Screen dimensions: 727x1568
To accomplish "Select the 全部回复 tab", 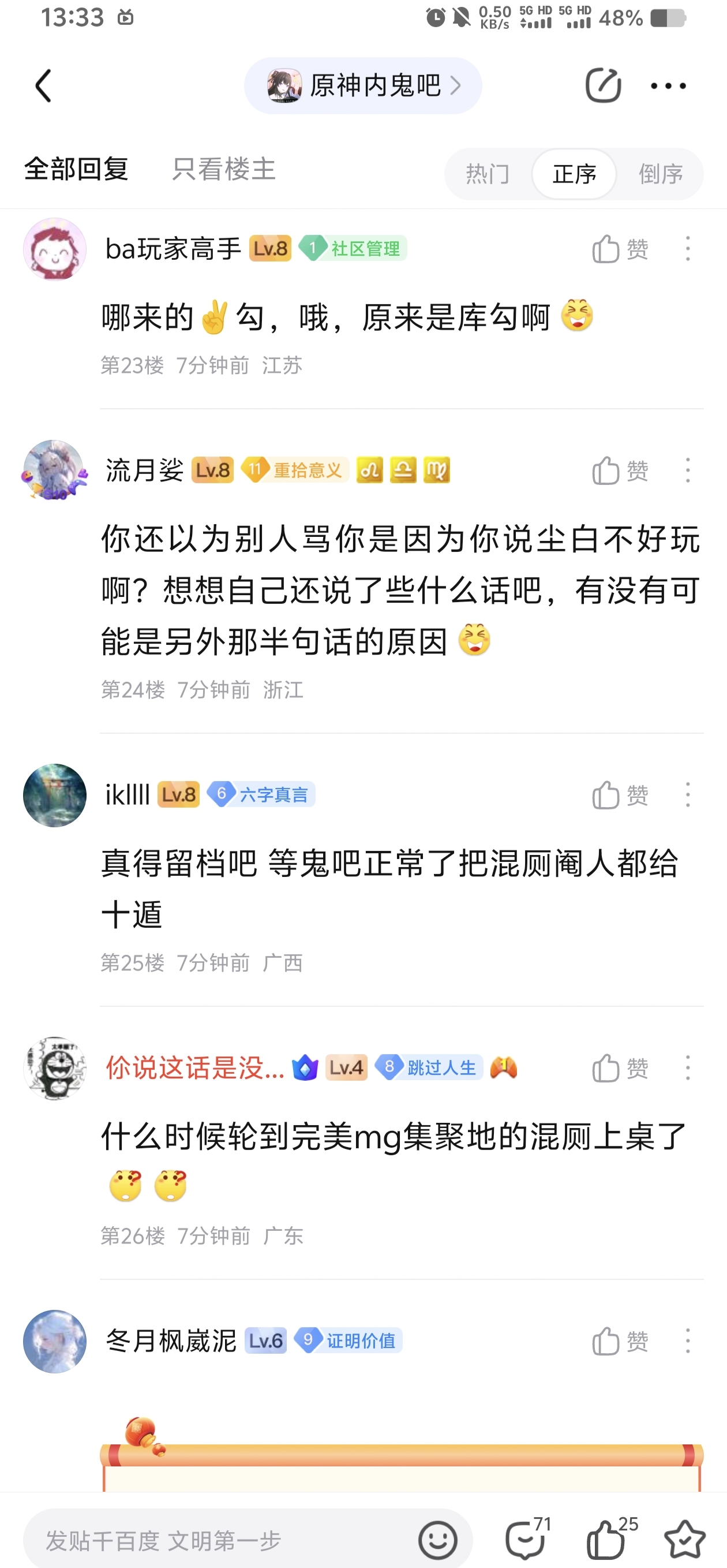I will 76,169.
